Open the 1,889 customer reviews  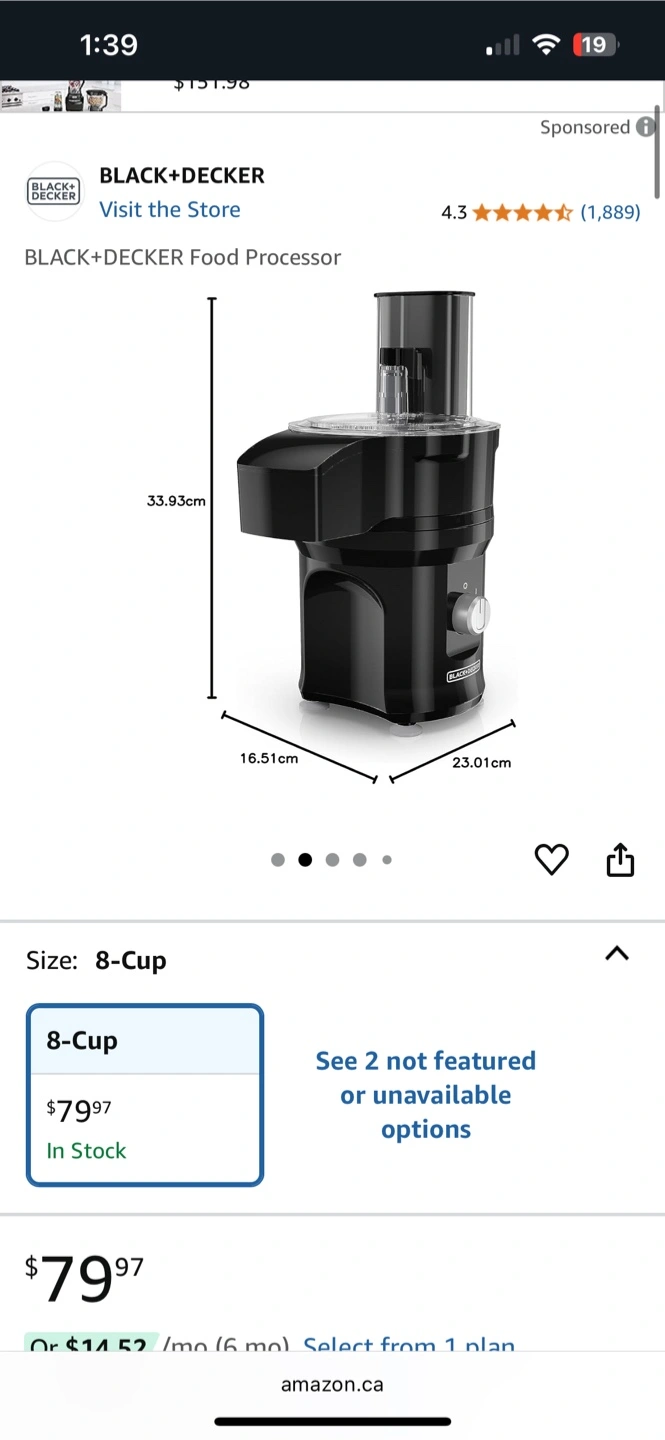[x=610, y=212]
